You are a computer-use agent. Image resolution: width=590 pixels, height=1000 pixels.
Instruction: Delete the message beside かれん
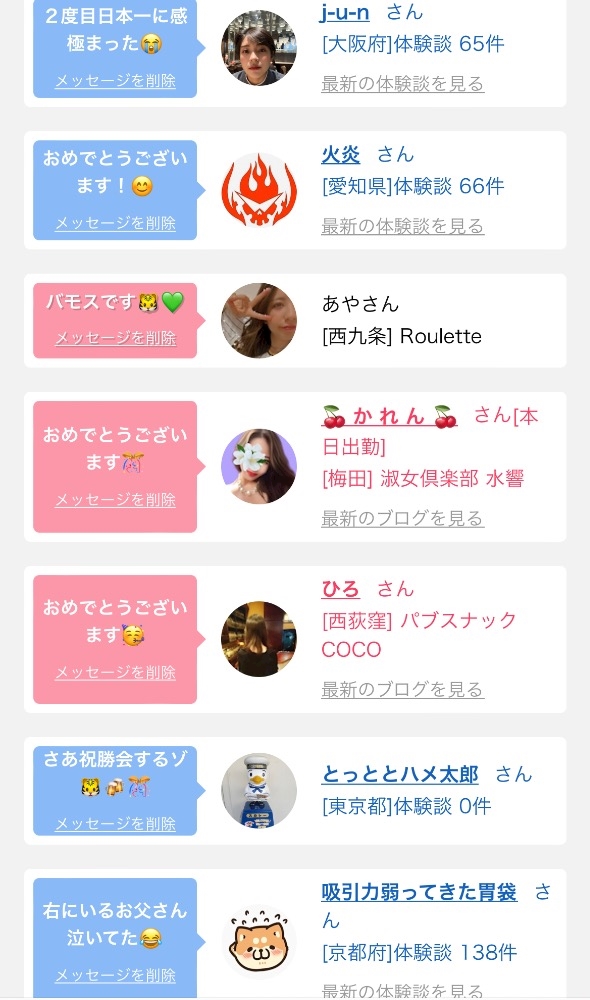115,500
